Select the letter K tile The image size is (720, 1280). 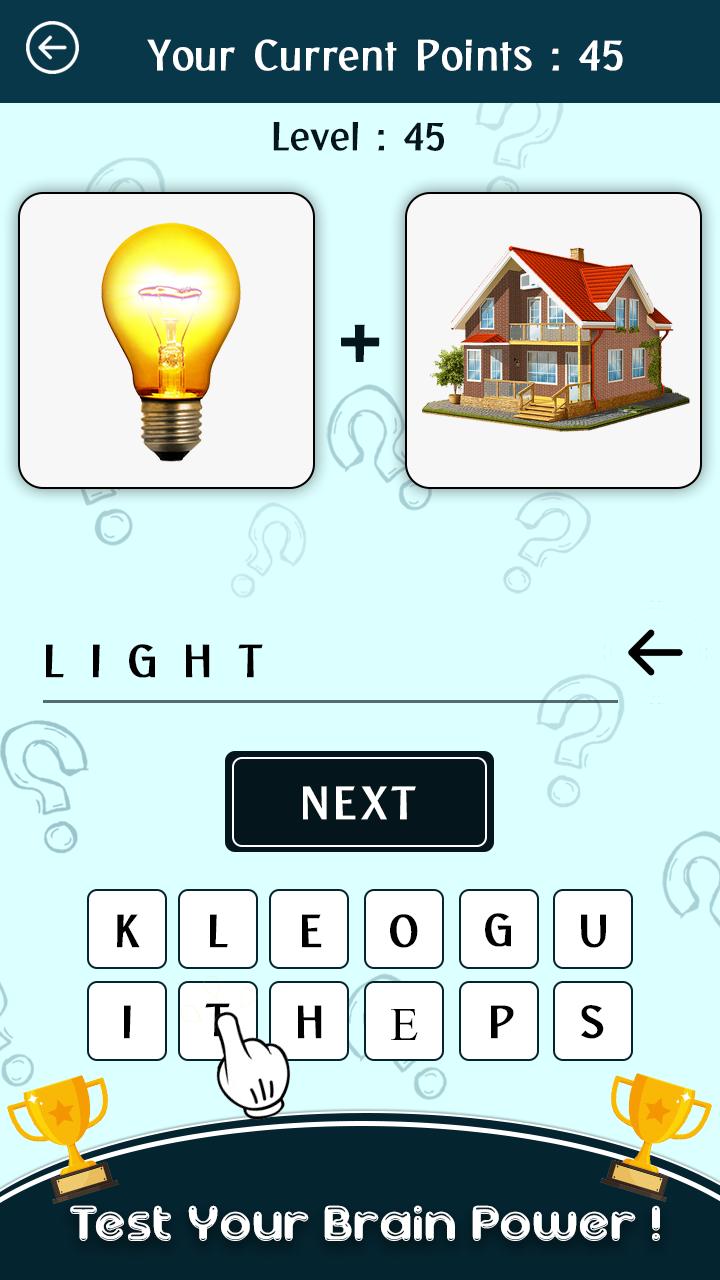point(127,929)
